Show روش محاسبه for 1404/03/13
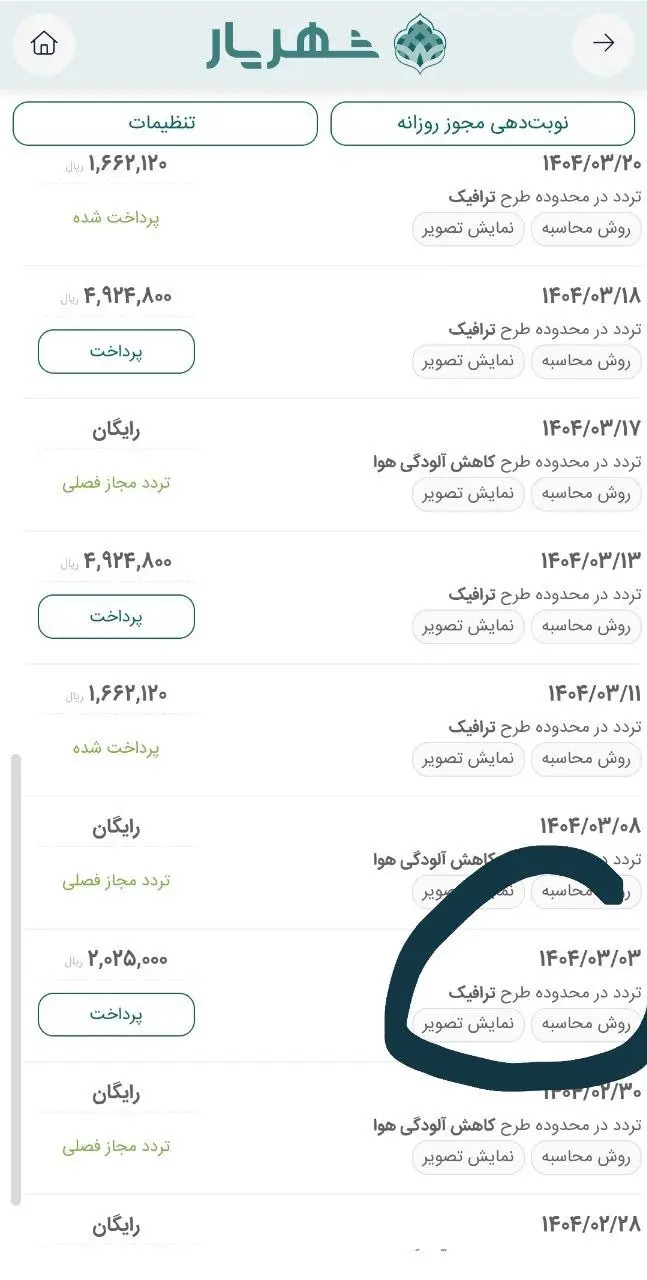Viewport: 647px width, 1280px height. [x=585, y=627]
